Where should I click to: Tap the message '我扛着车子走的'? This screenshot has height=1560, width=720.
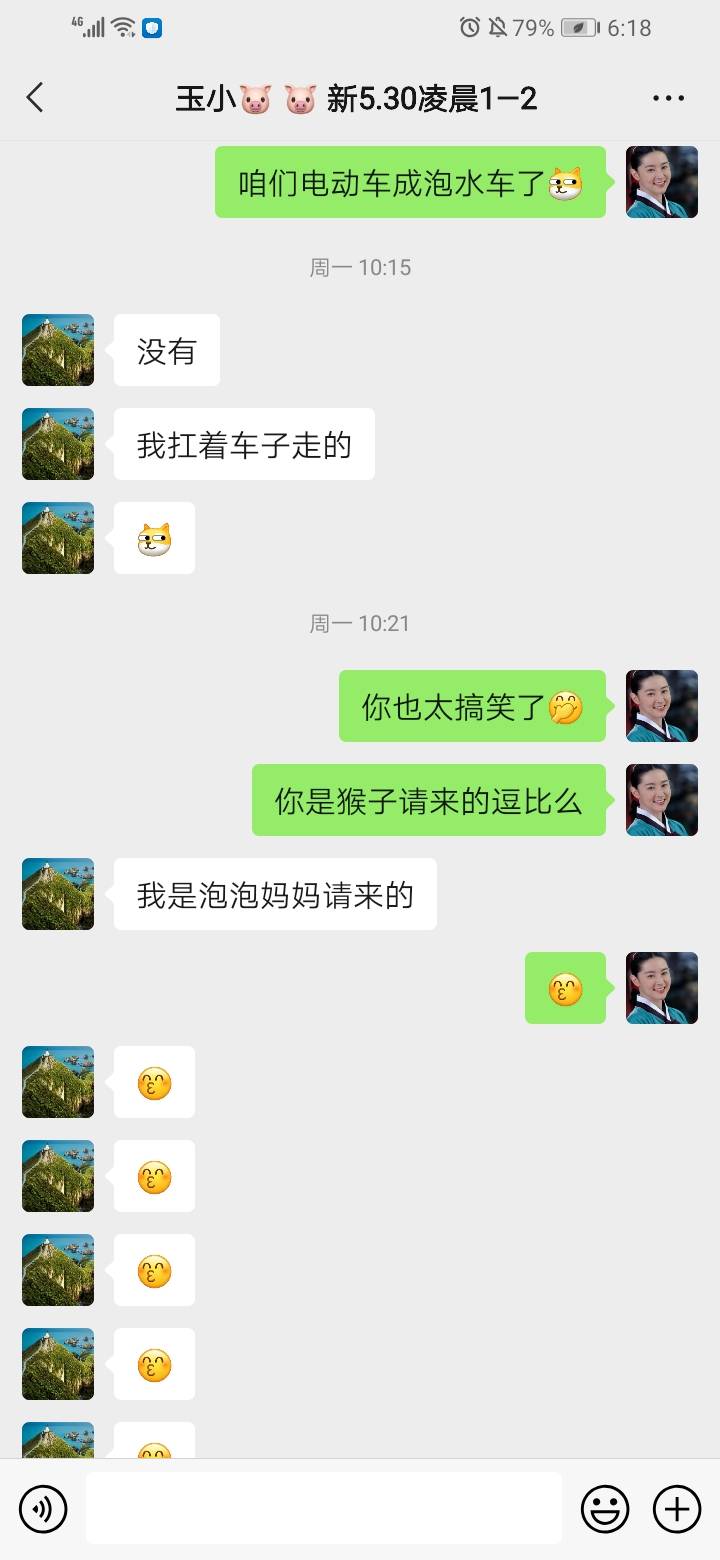(x=243, y=444)
